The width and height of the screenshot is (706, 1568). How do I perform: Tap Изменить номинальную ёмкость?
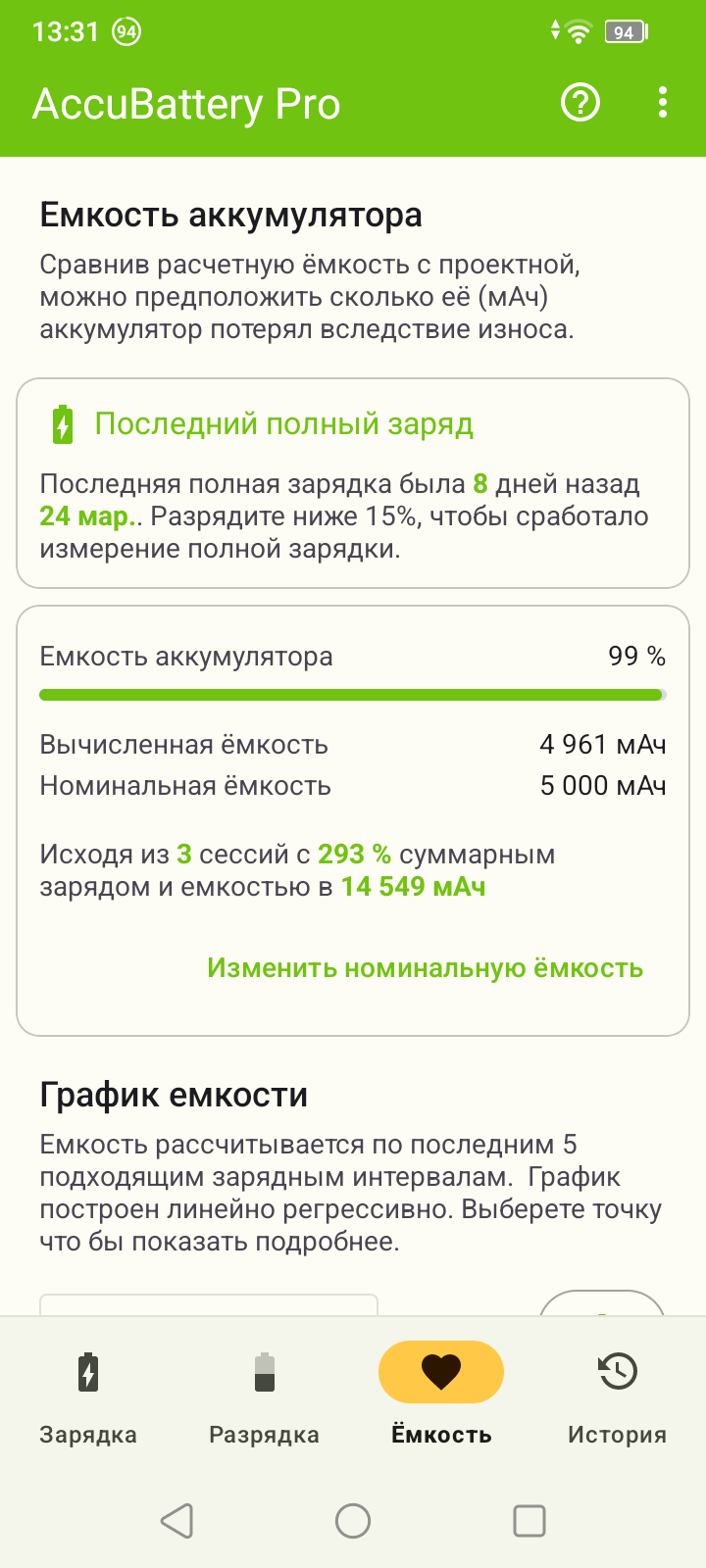pyautogui.click(x=425, y=968)
